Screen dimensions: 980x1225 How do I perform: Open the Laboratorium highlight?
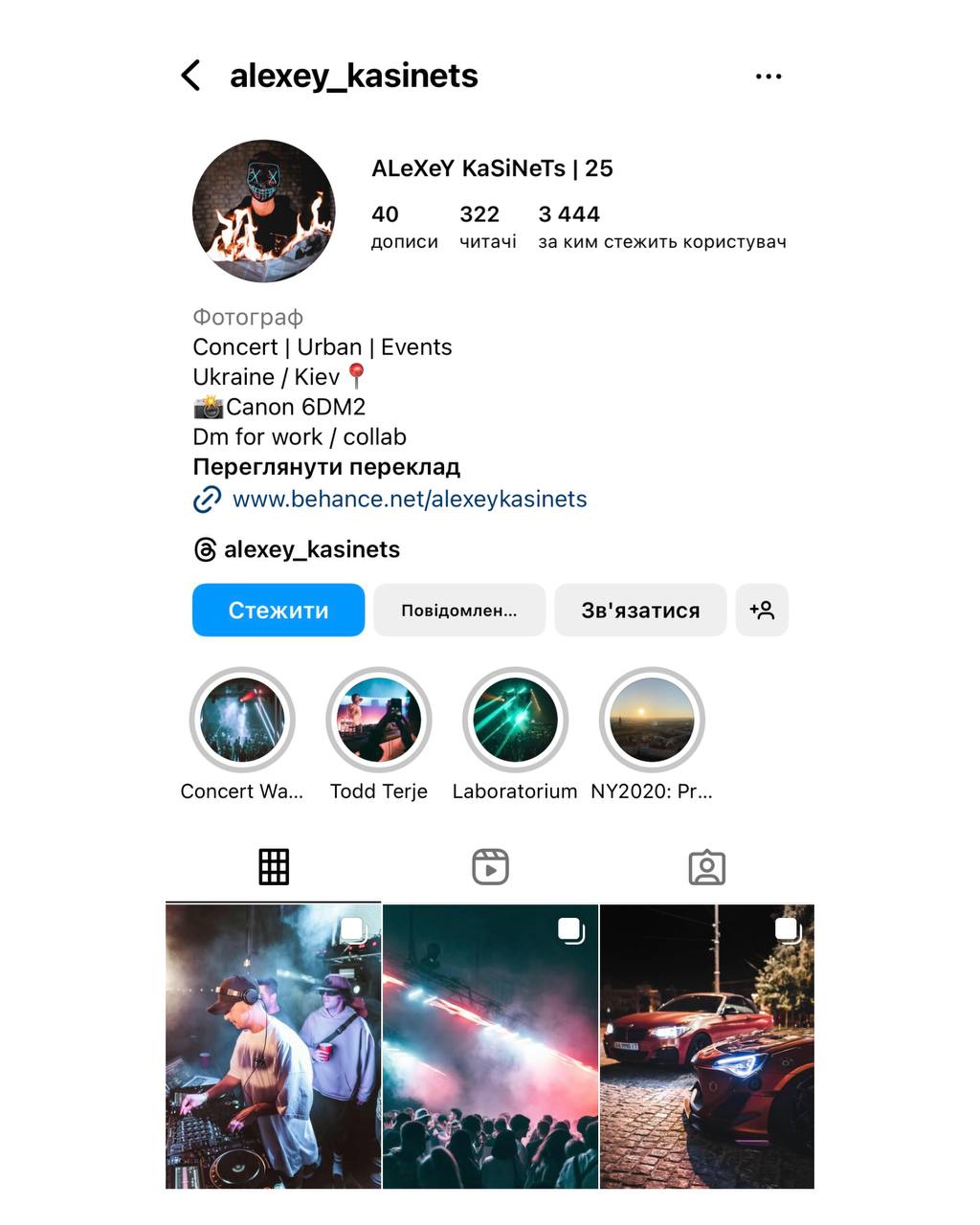pyautogui.click(x=515, y=720)
